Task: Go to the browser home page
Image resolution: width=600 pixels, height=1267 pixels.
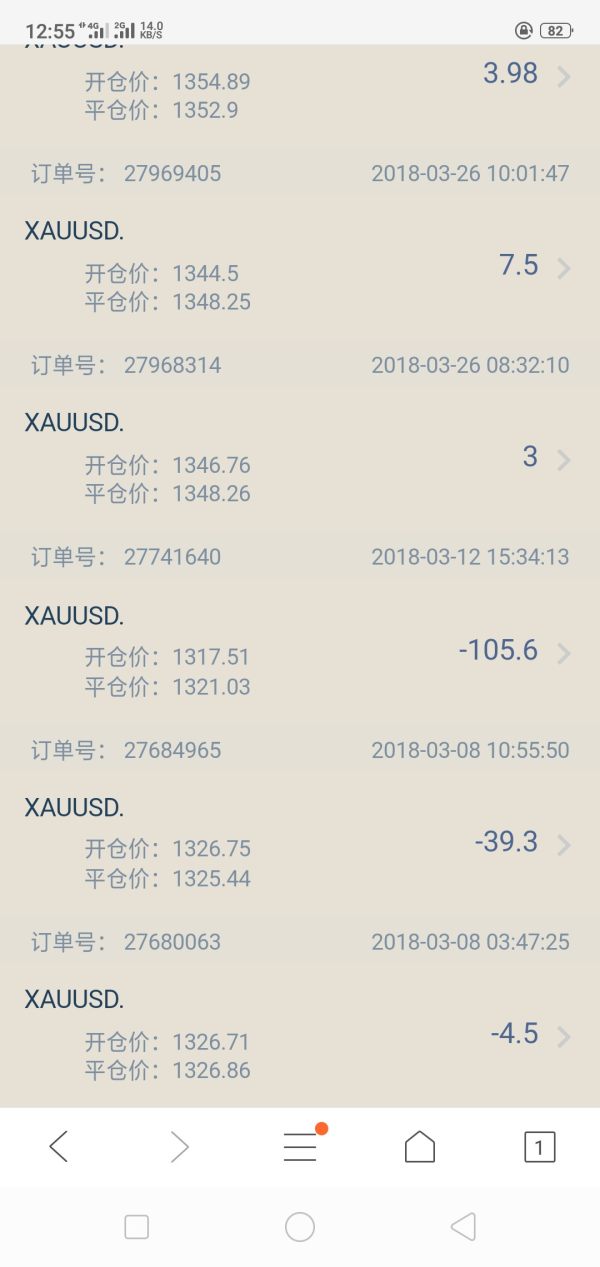Action: pos(420,1147)
